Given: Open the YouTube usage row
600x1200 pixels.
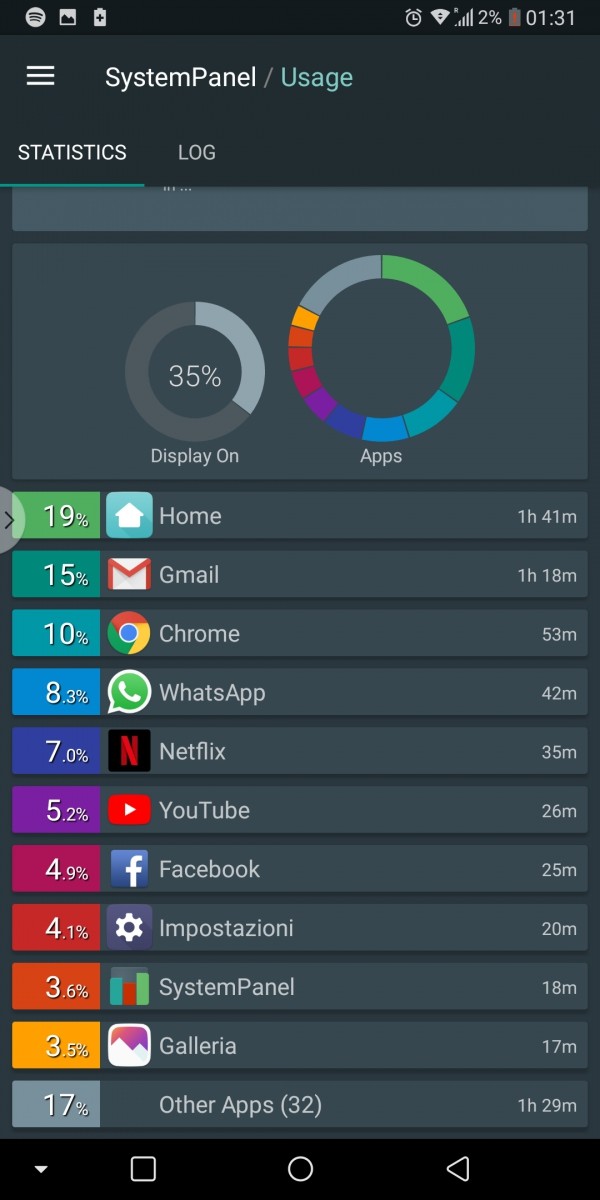Looking at the screenshot, I should pos(299,811).
